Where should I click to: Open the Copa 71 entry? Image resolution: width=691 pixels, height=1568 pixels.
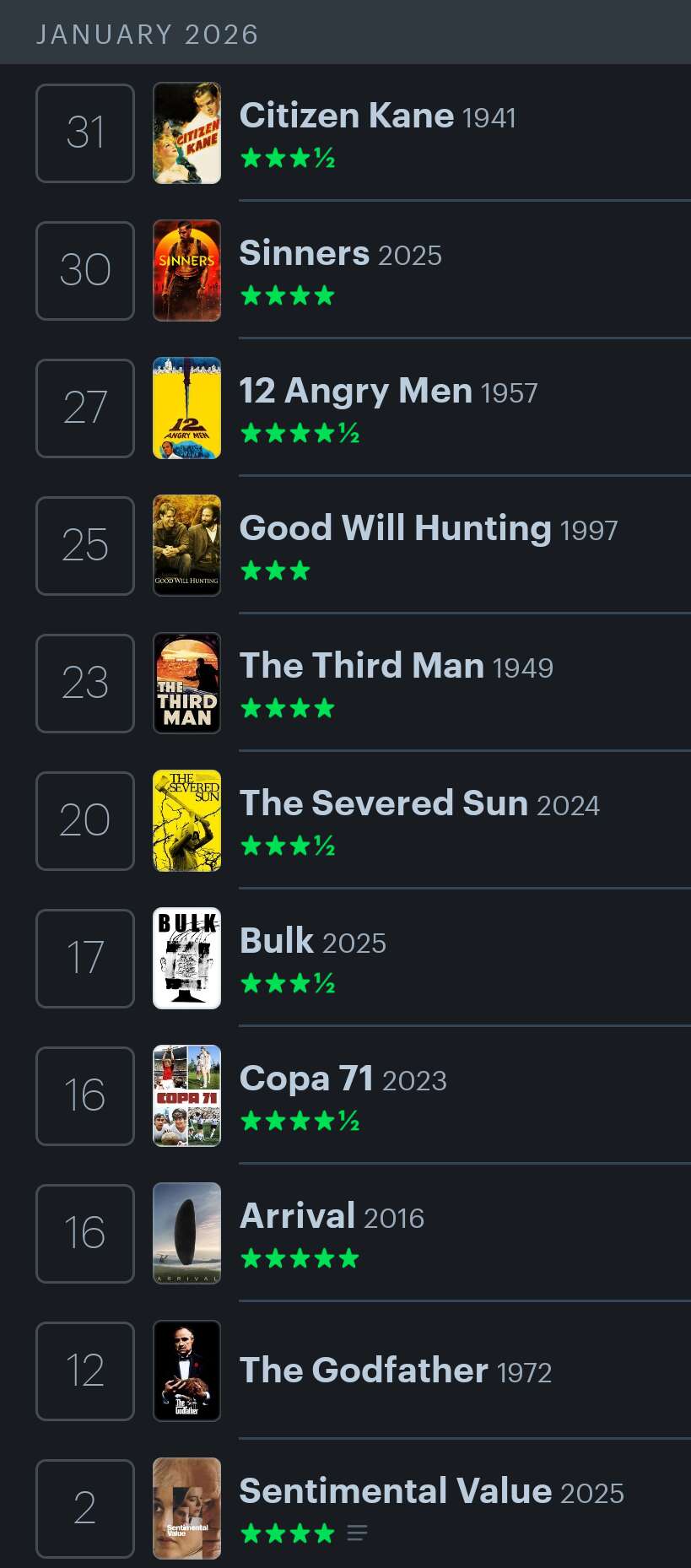[305, 1079]
